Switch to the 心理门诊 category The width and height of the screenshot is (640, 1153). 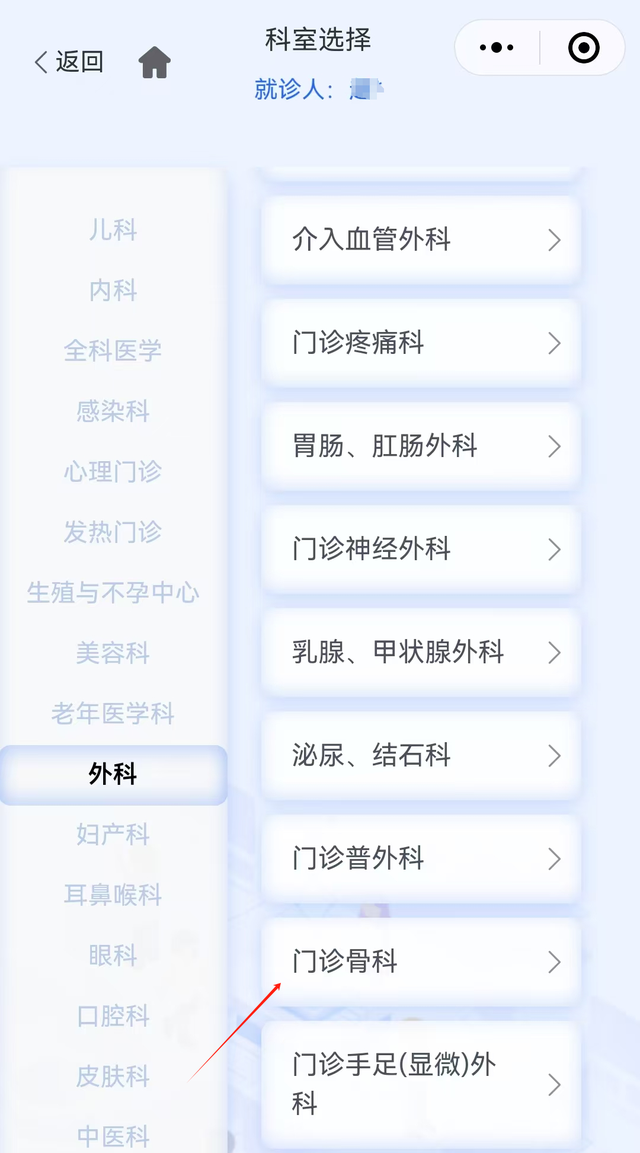pyautogui.click(x=112, y=472)
